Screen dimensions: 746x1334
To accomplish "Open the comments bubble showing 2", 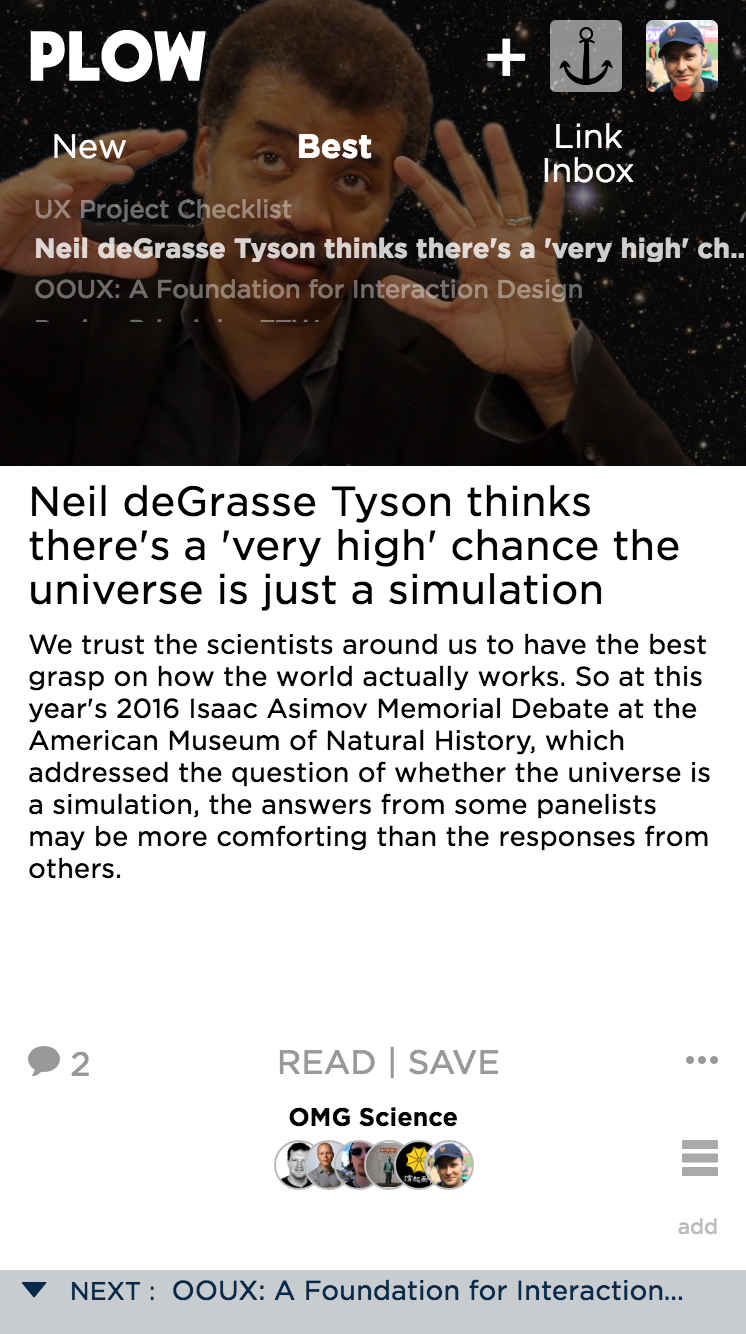I will coord(59,1062).
